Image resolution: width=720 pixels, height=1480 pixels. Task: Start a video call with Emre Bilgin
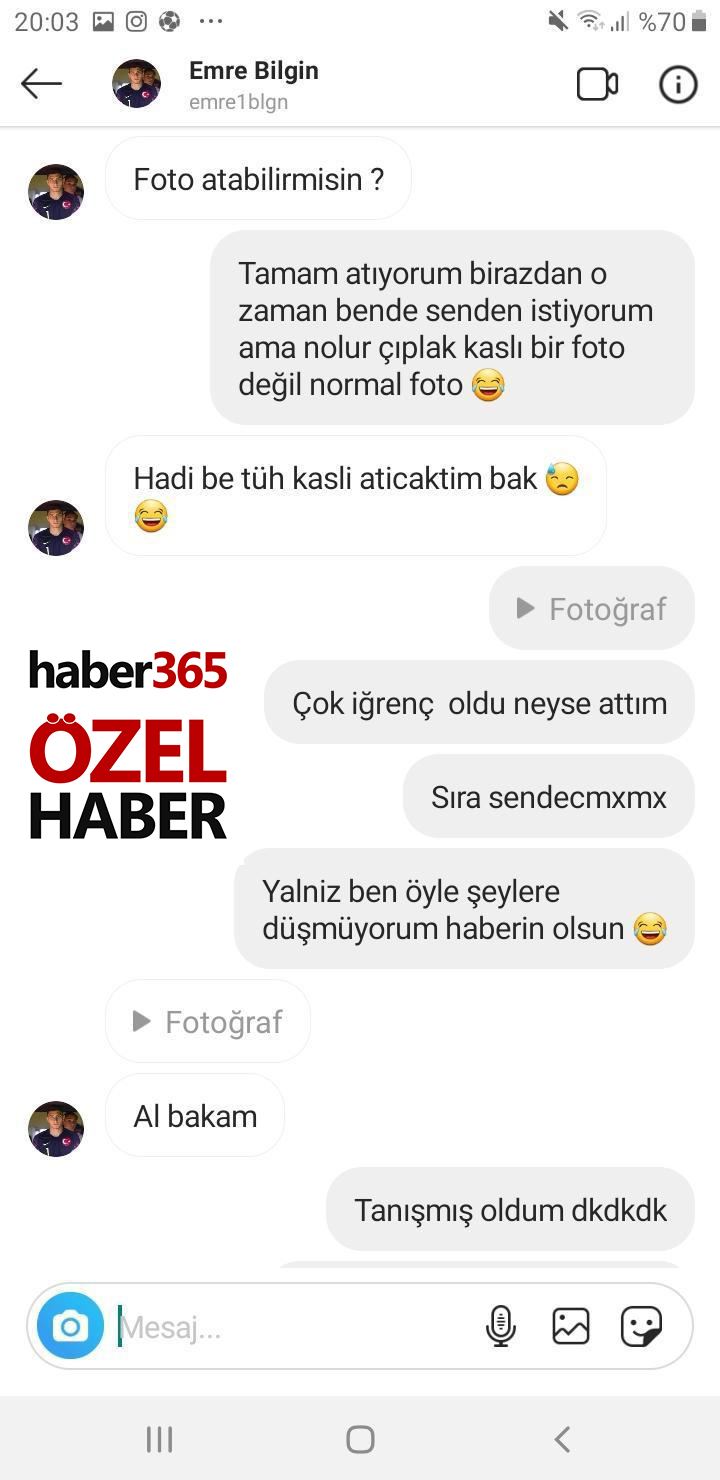point(597,85)
